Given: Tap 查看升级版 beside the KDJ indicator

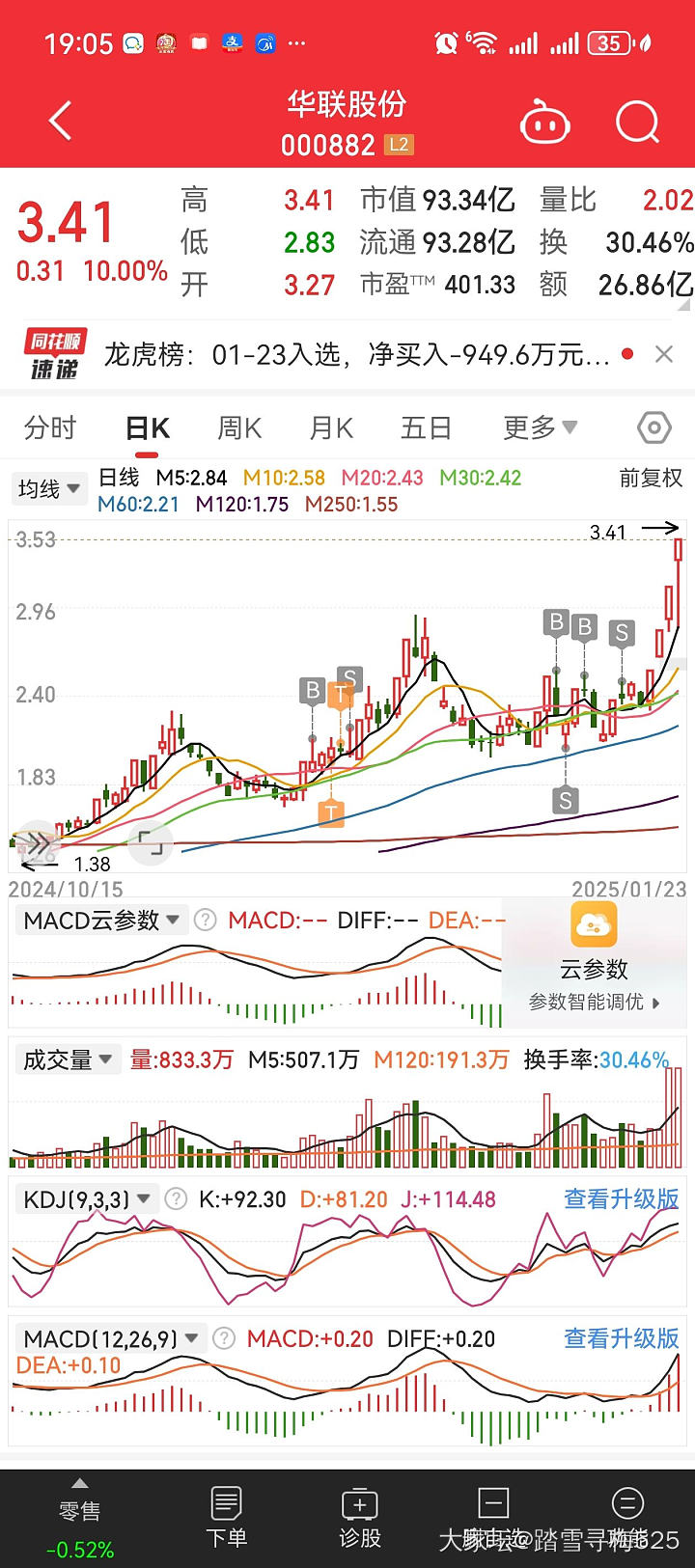Looking at the screenshot, I should [621, 1199].
